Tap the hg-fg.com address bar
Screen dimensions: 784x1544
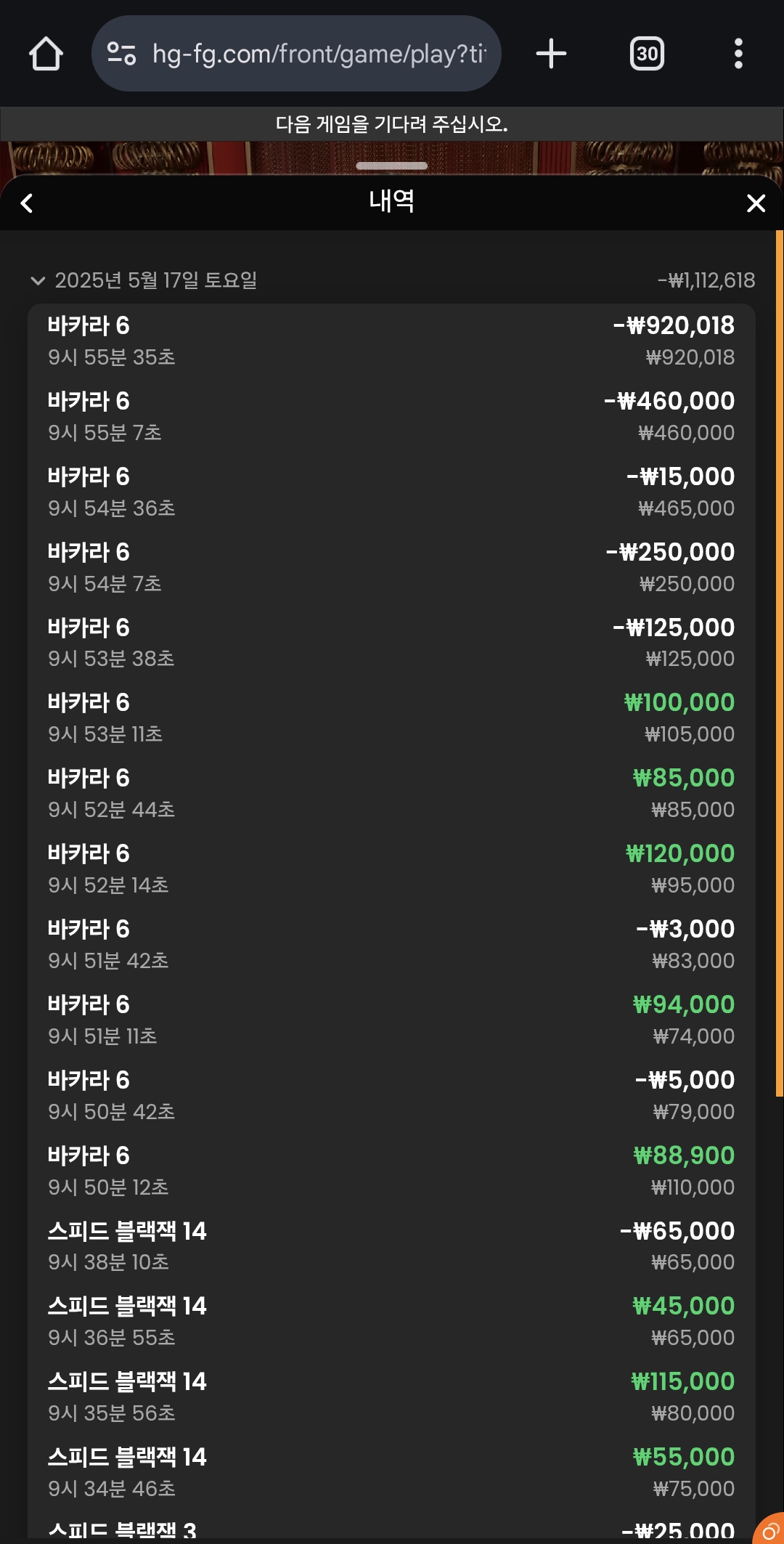(x=296, y=54)
